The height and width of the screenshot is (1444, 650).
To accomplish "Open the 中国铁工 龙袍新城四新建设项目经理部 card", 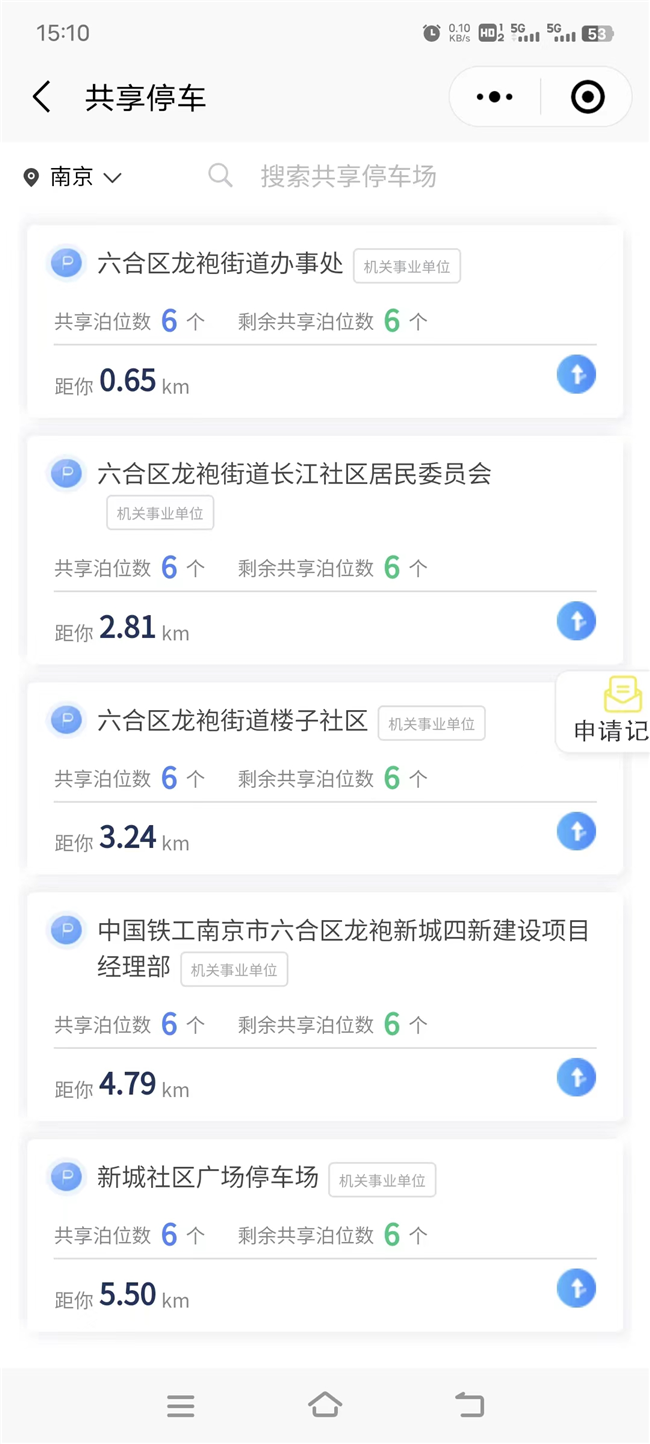I will [x=325, y=1006].
